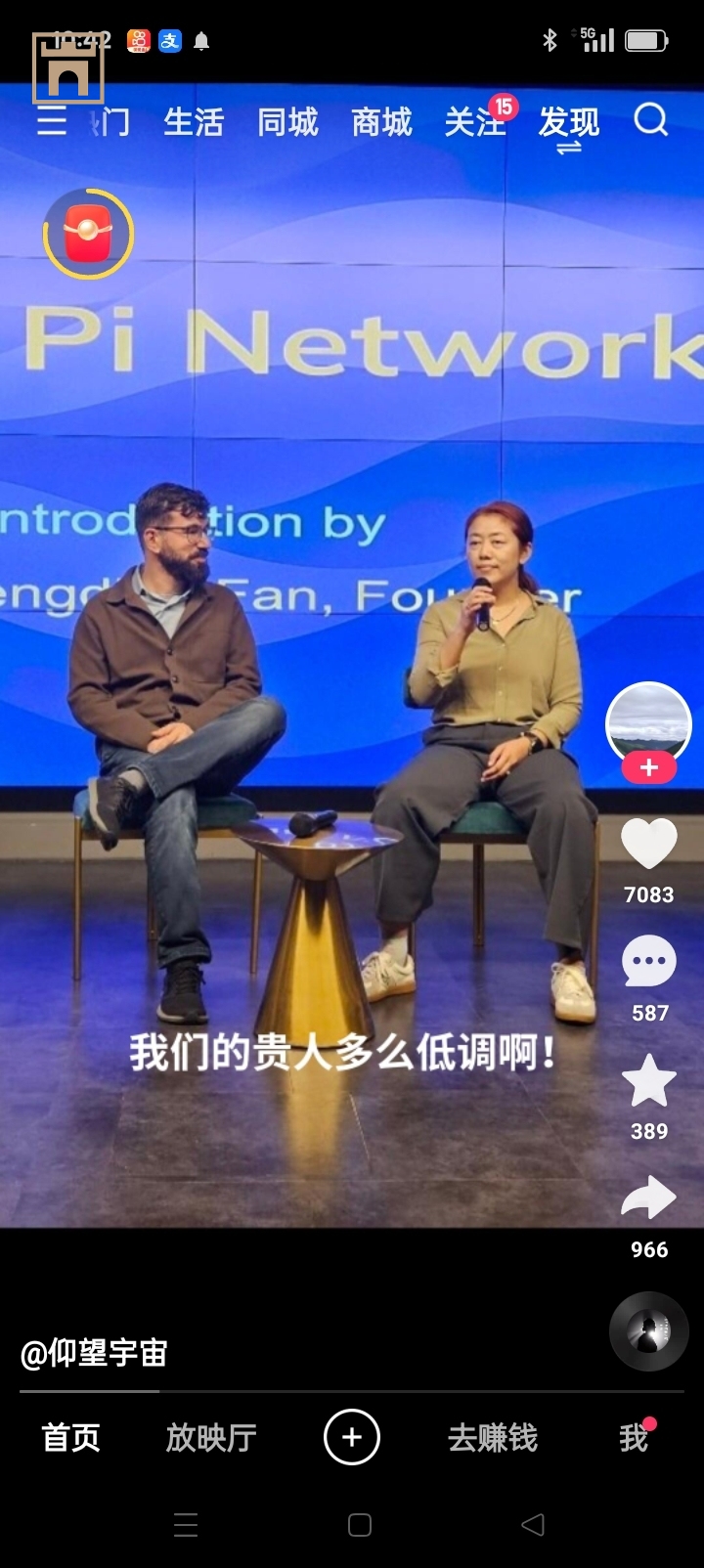Open the 去赚钱 tab

point(493,1438)
